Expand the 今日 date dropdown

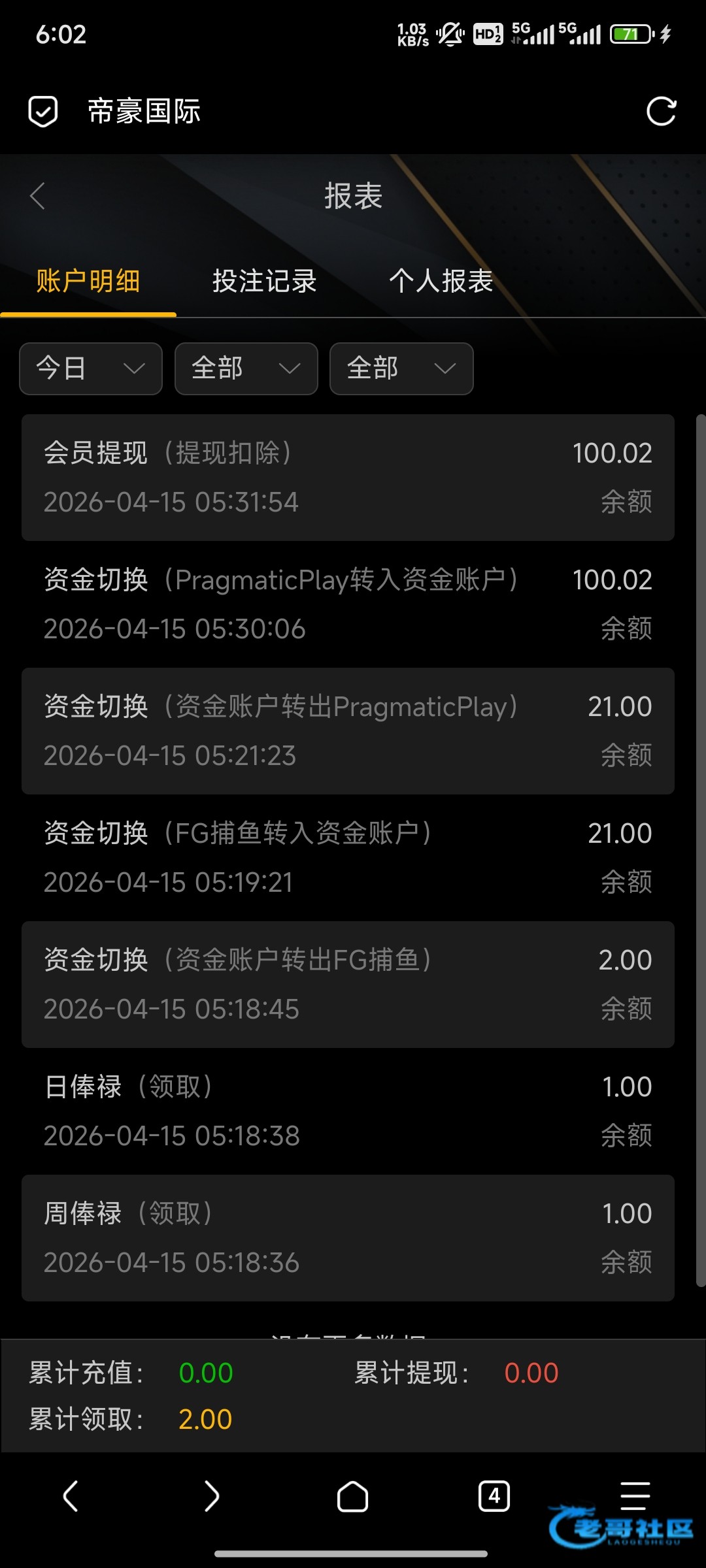click(x=91, y=368)
